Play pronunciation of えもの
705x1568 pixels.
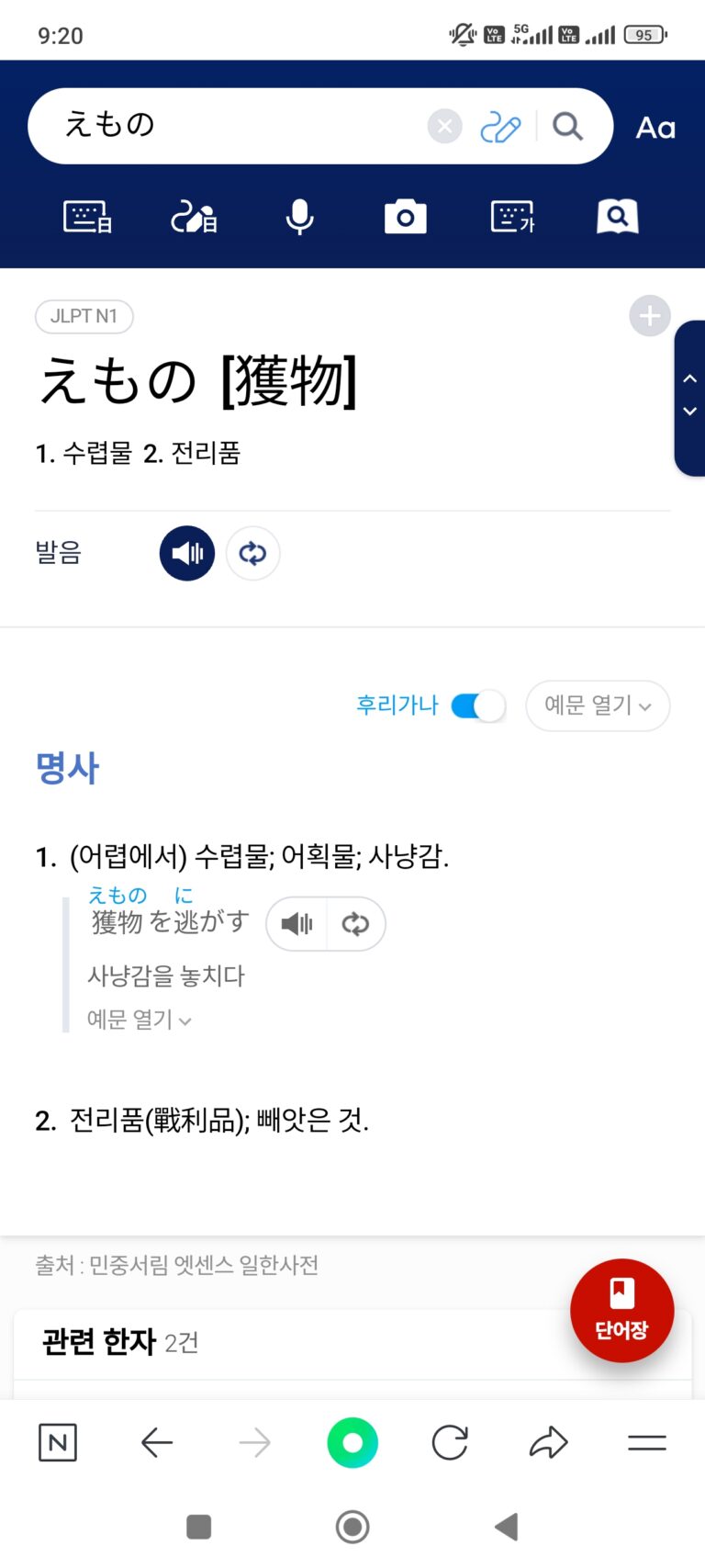187,553
